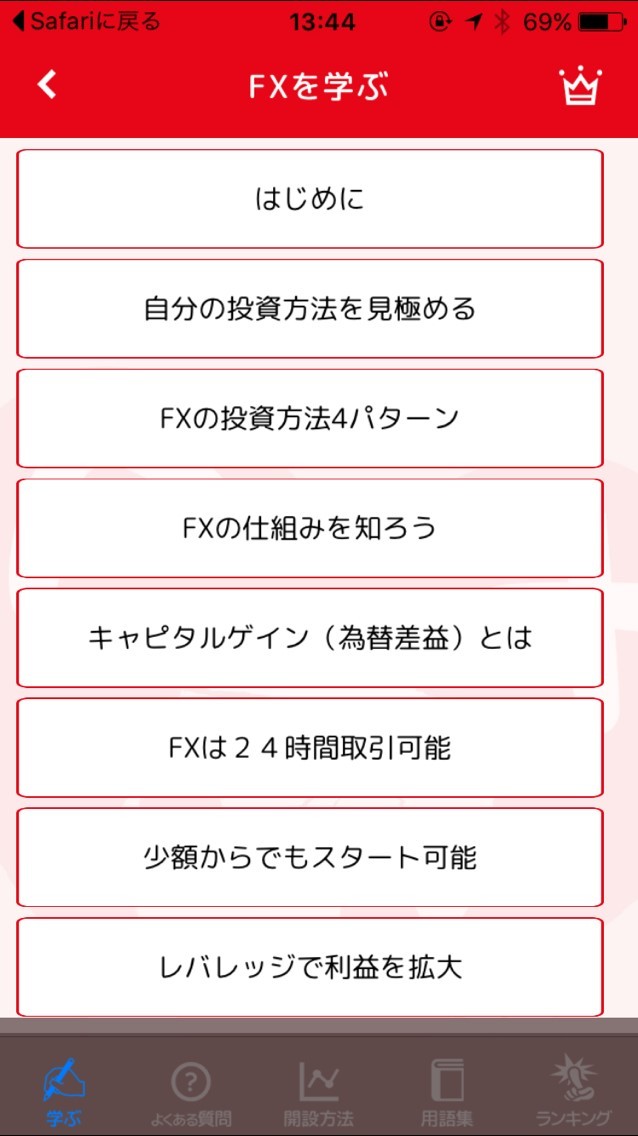Open the crown ranking icon

coord(579,87)
